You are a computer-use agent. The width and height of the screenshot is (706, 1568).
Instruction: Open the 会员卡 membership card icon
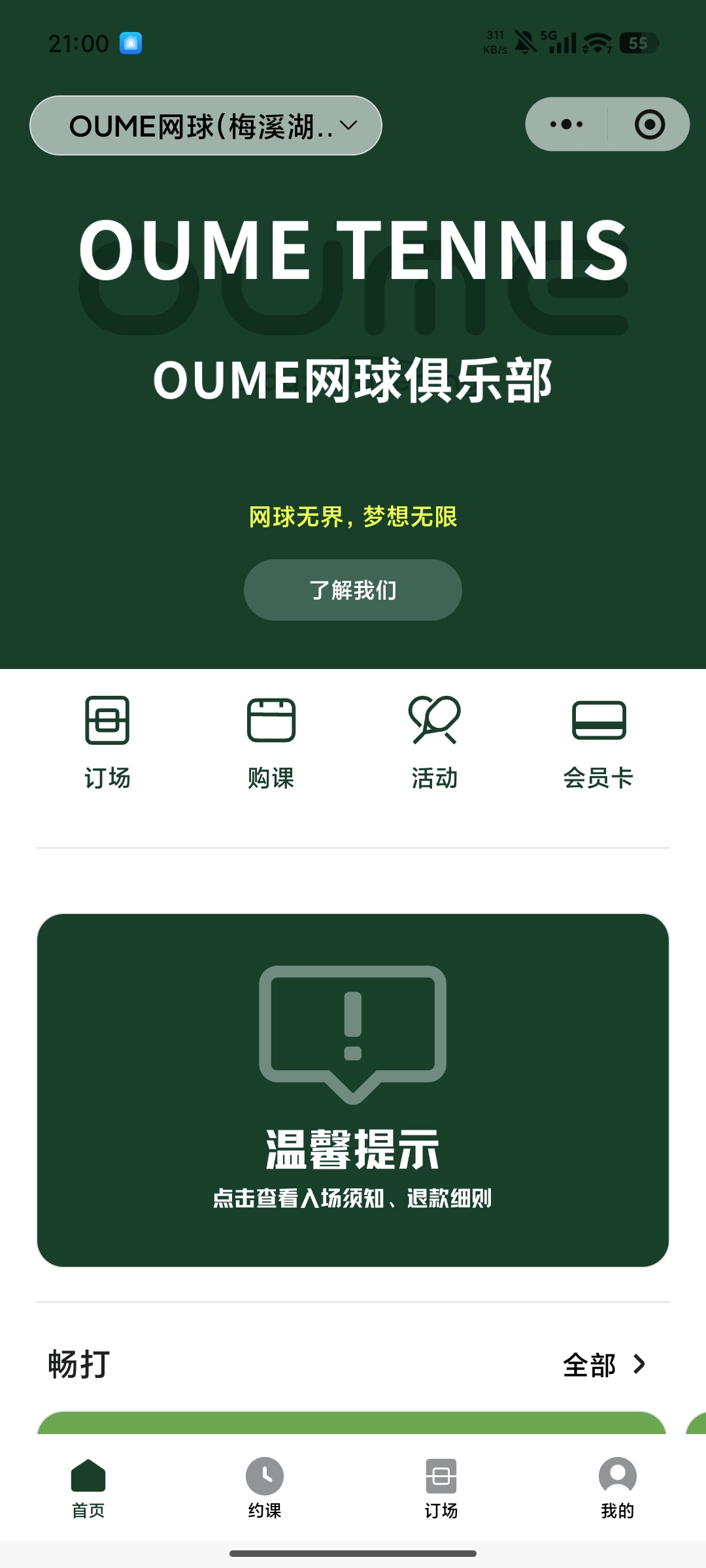[x=598, y=738]
